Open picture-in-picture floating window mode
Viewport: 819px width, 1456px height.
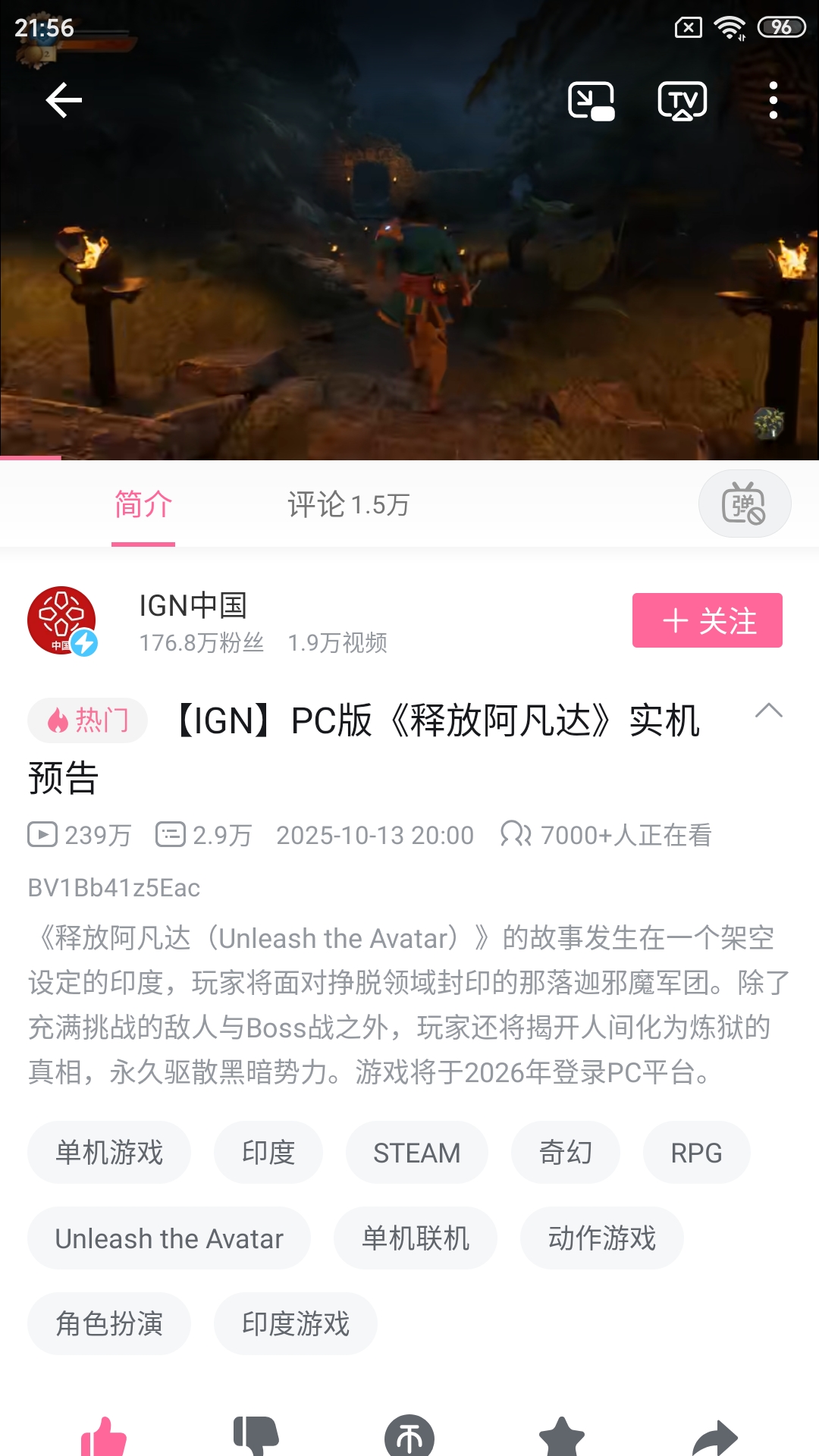point(593,101)
